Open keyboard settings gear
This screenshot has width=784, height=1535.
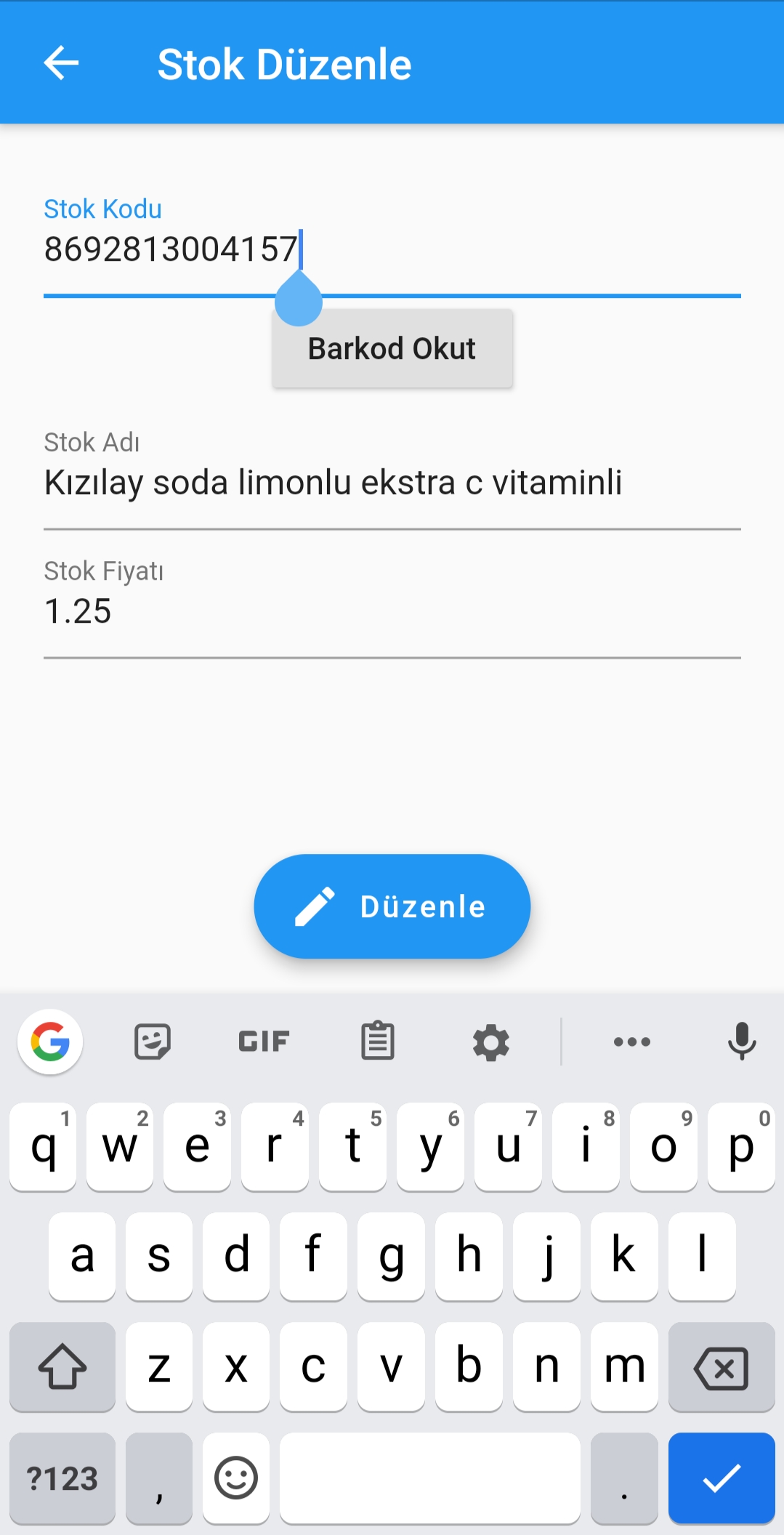coord(491,1042)
